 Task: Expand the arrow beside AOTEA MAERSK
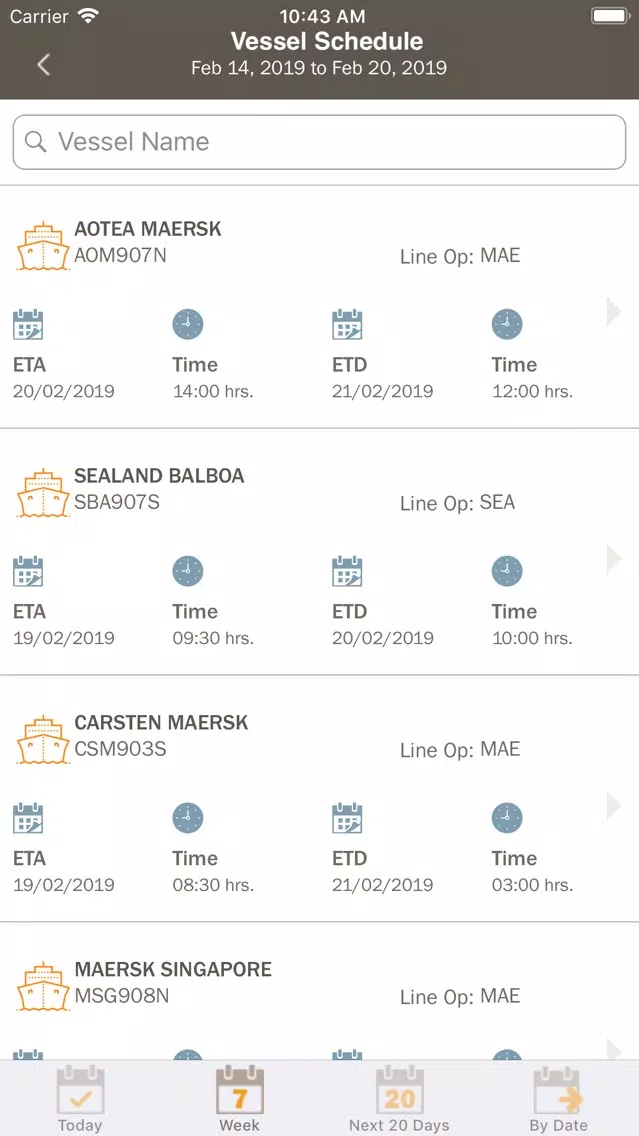[x=614, y=312]
